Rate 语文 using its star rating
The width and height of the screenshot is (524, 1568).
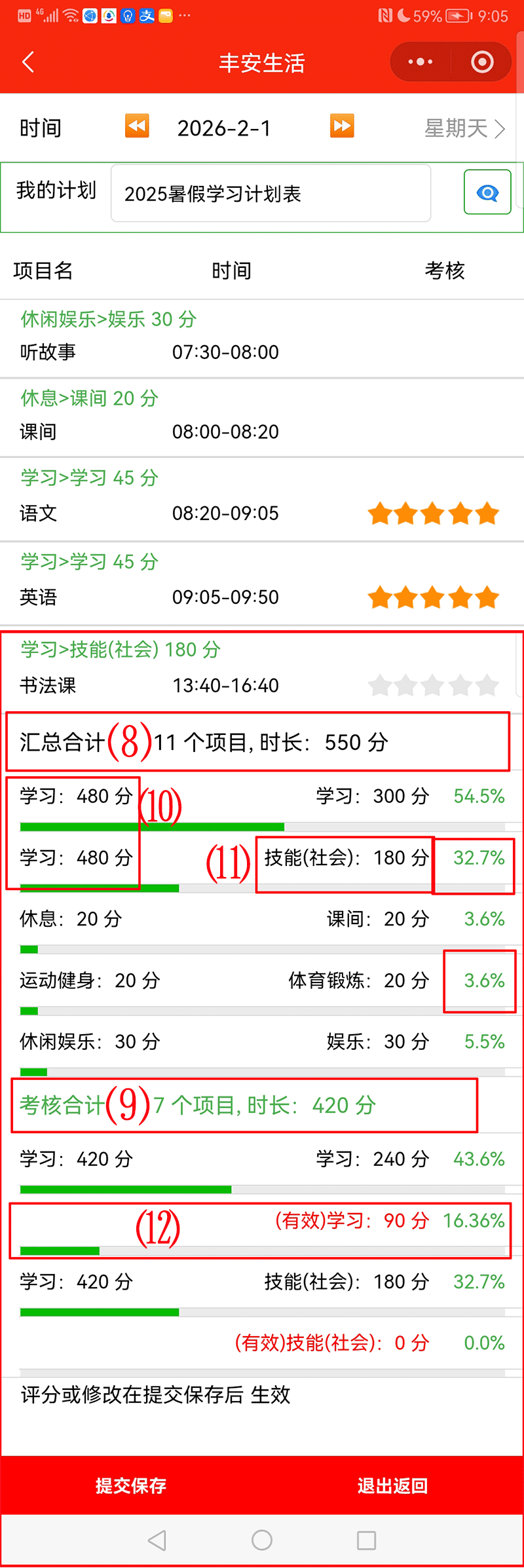click(x=433, y=514)
